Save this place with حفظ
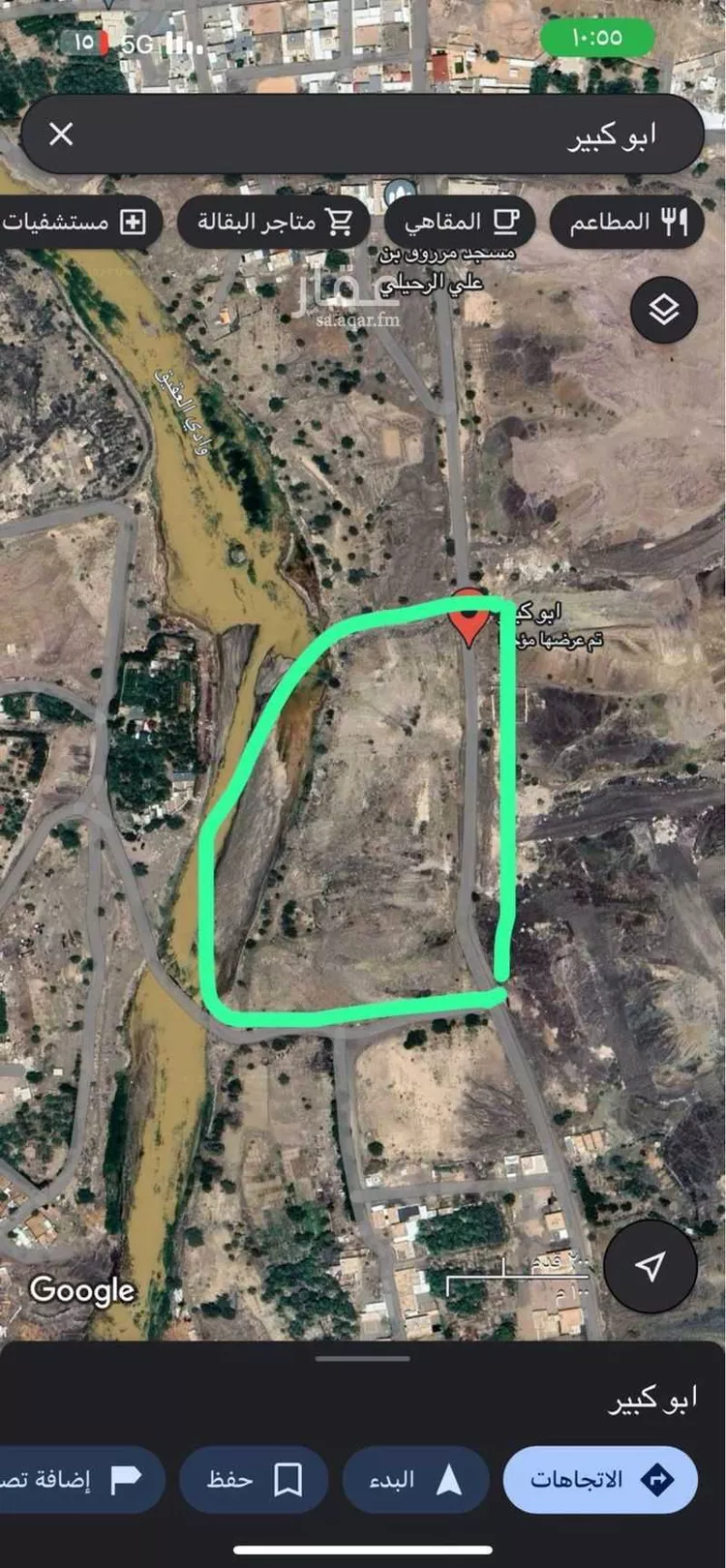Viewport: 726px width, 1568px height. click(254, 1479)
